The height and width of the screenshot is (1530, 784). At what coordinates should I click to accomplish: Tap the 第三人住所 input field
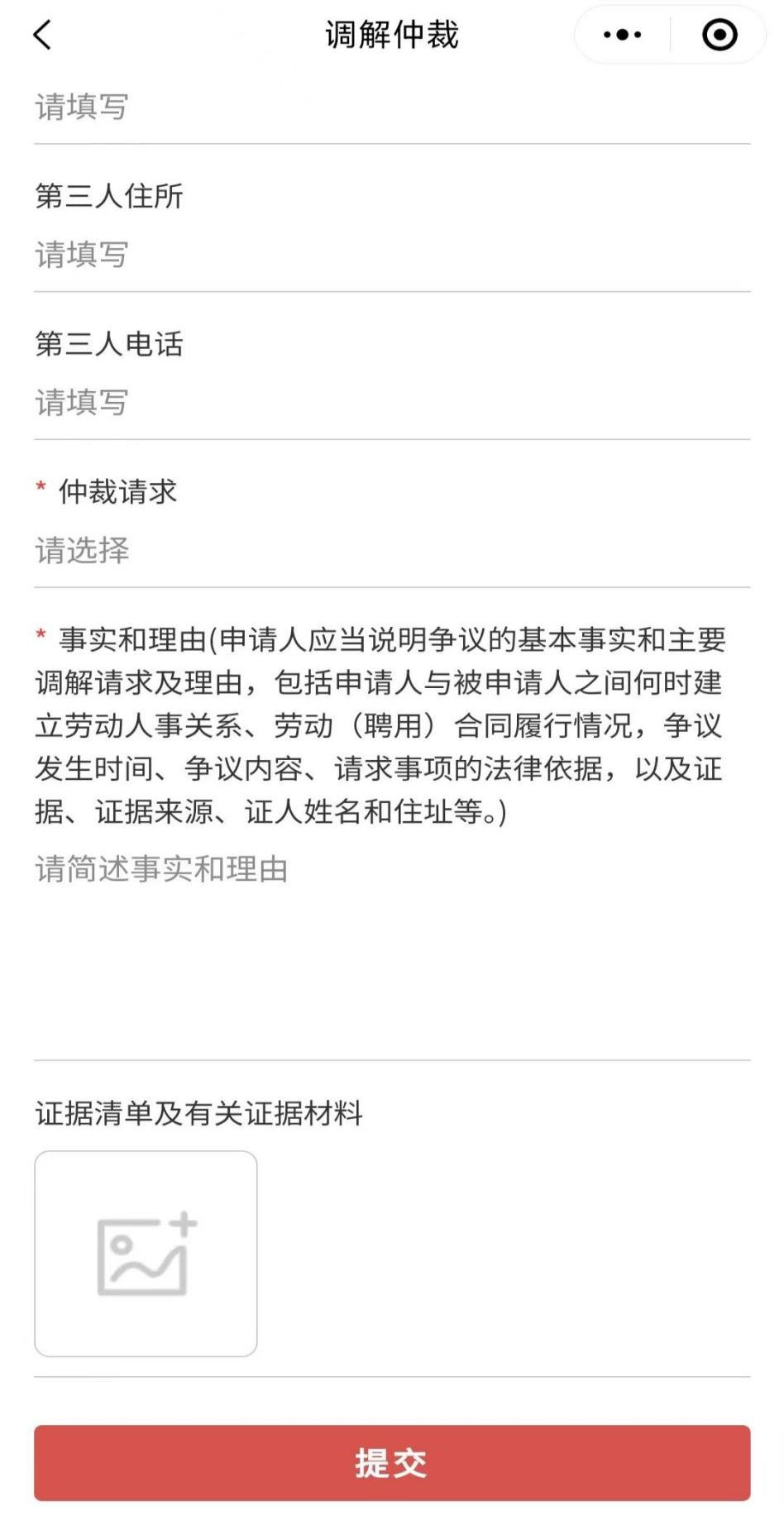[x=392, y=255]
